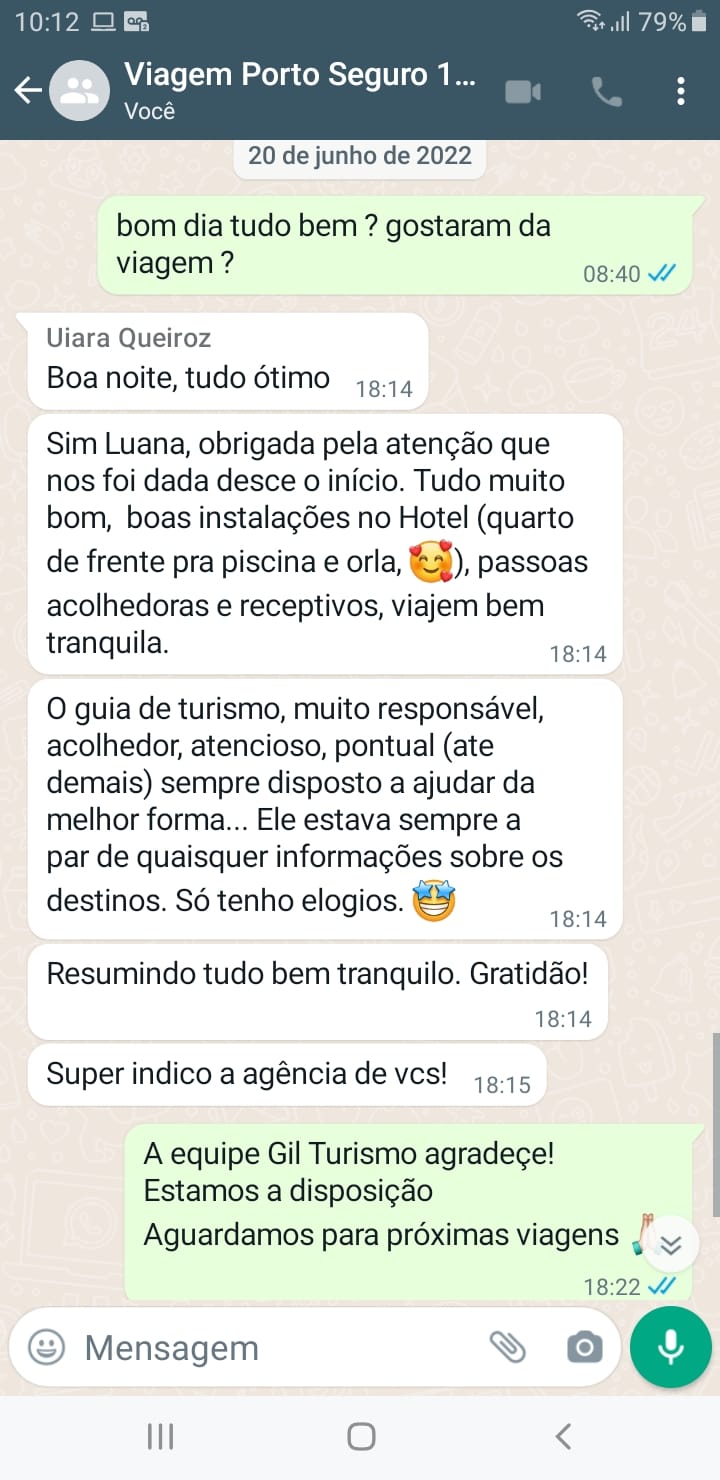Attach a file with the paperclip
Viewport: 720px width, 1480px height.
pos(508,1347)
